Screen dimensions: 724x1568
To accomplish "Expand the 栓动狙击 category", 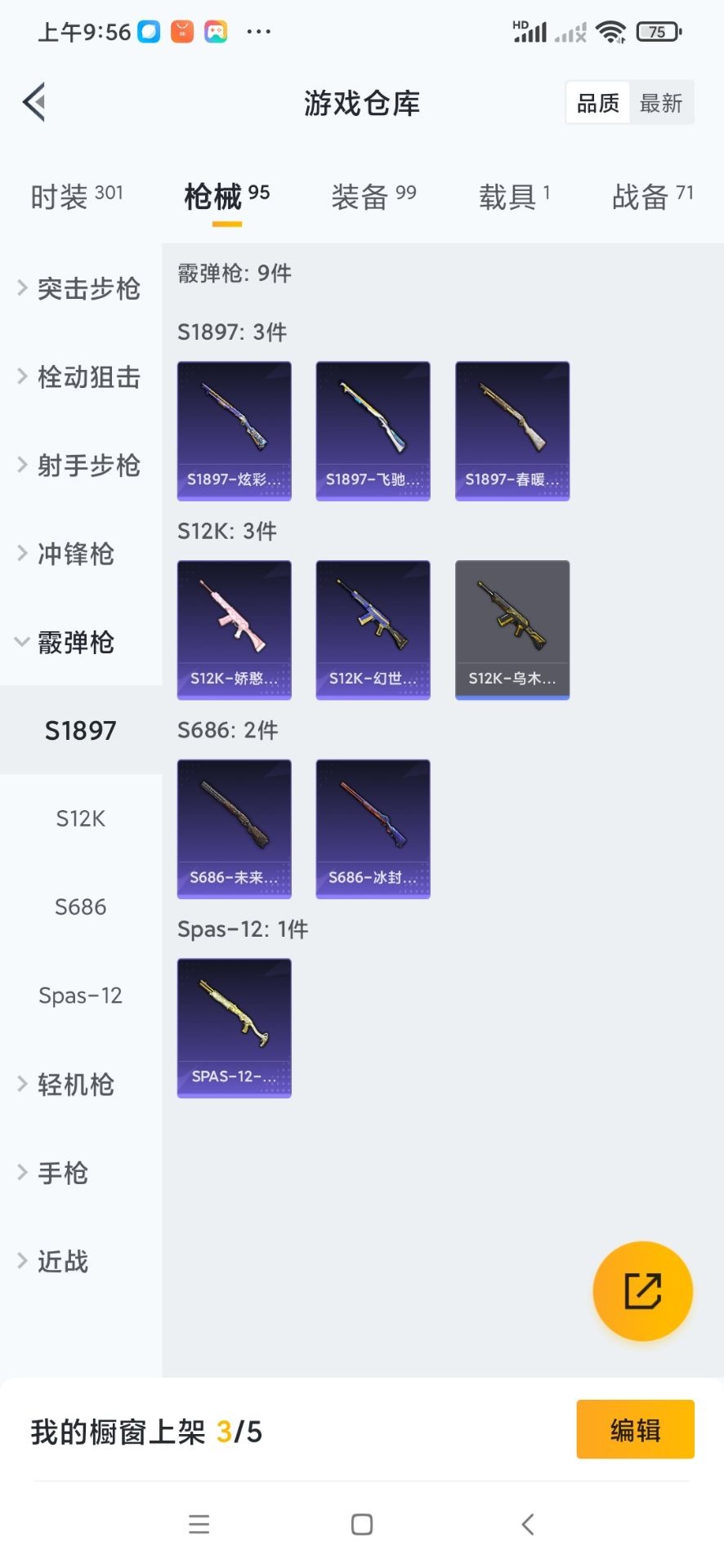I will [79, 376].
